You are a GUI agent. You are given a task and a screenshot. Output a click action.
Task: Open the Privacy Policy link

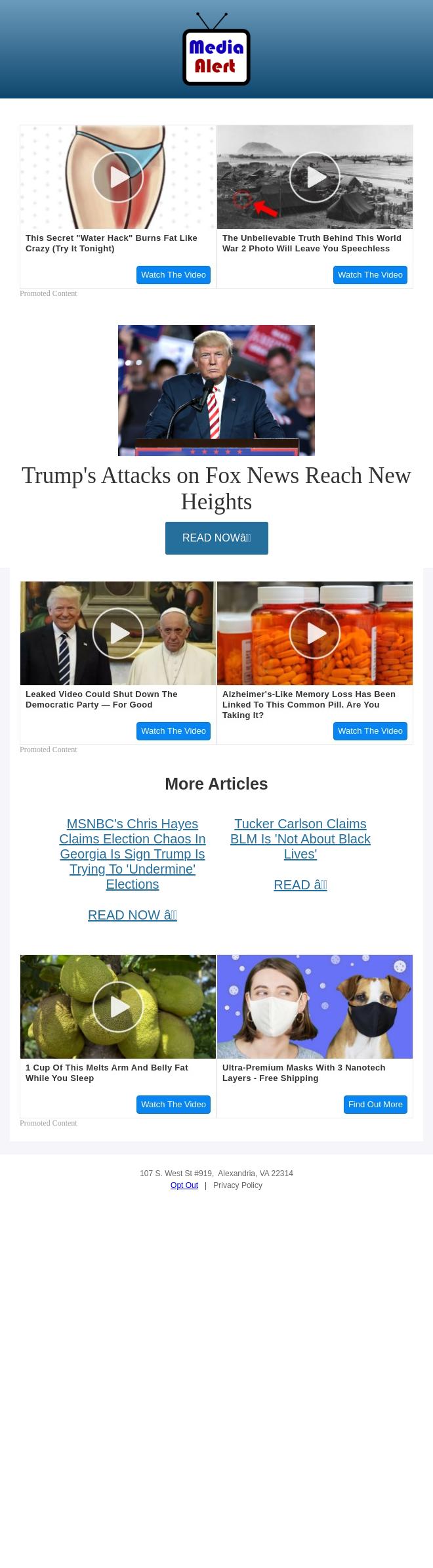click(237, 1185)
